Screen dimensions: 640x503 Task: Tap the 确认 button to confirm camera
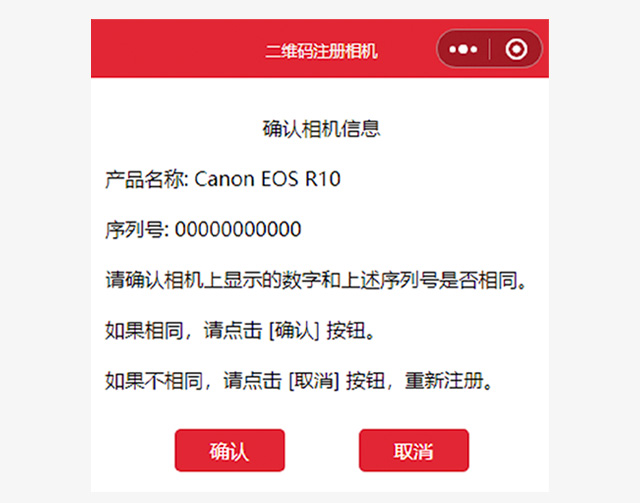point(229,451)
